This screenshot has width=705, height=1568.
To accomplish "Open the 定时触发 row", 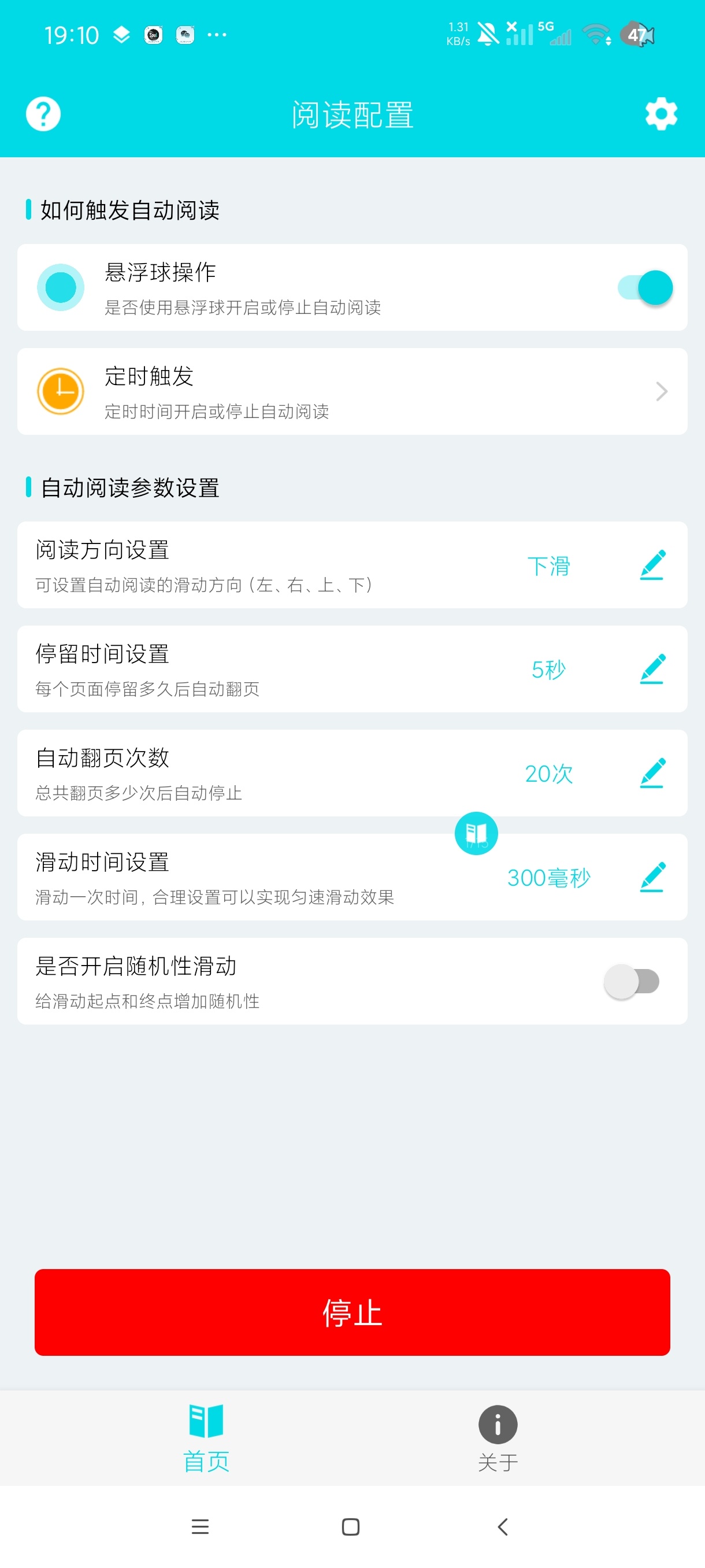I will (x=352, y=391).
